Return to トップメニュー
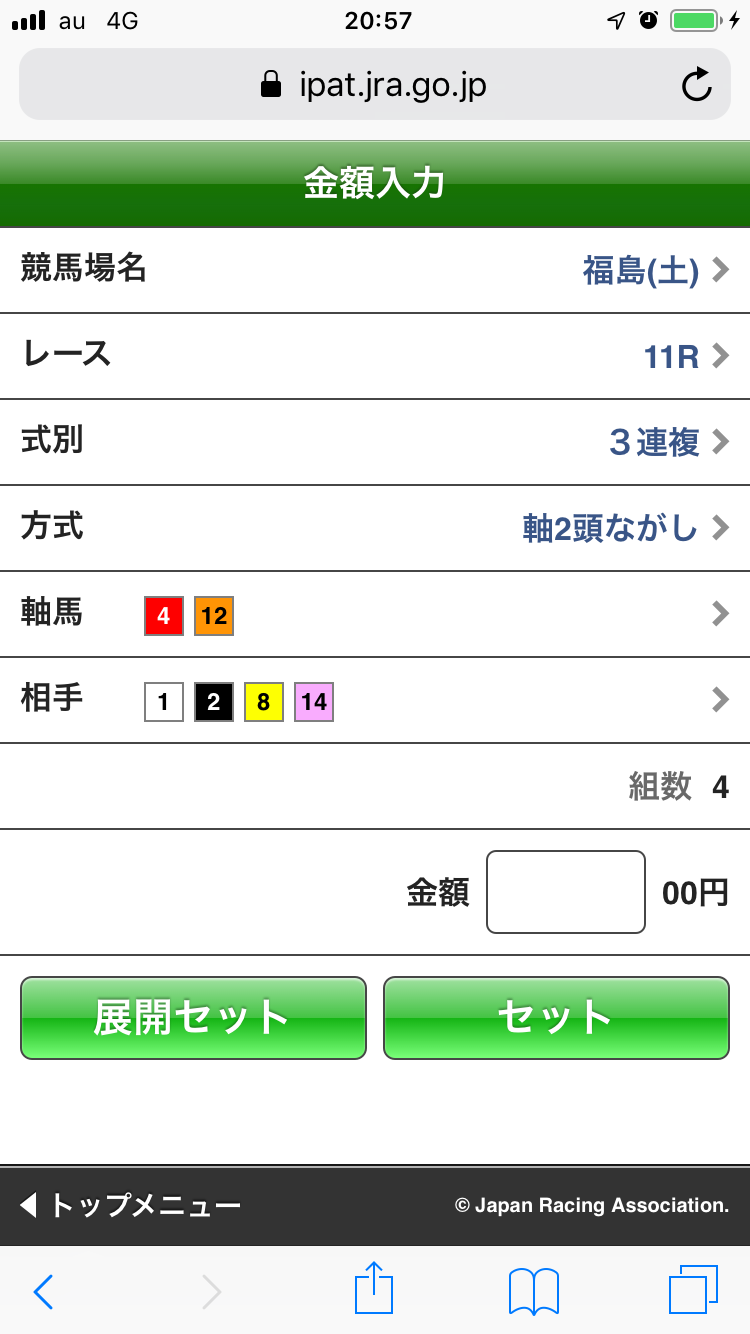This screenshot has width=750, height=1334. [x=130, y=1205]
